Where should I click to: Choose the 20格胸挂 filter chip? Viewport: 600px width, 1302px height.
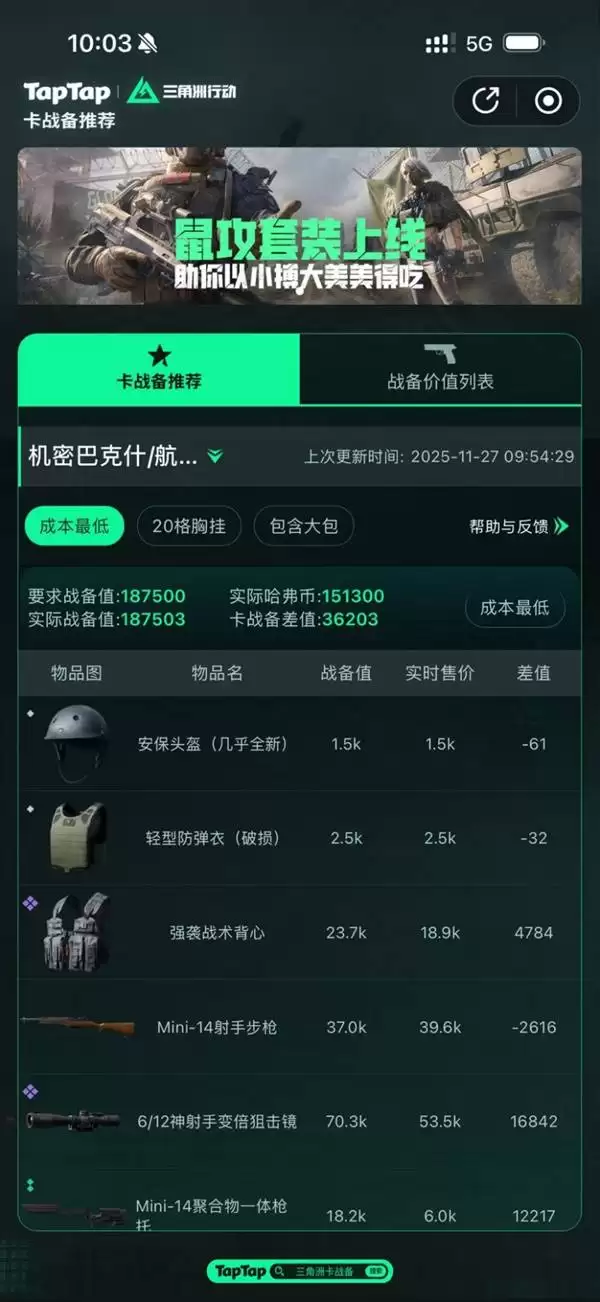pyautogui.click(x=189, y=526)
